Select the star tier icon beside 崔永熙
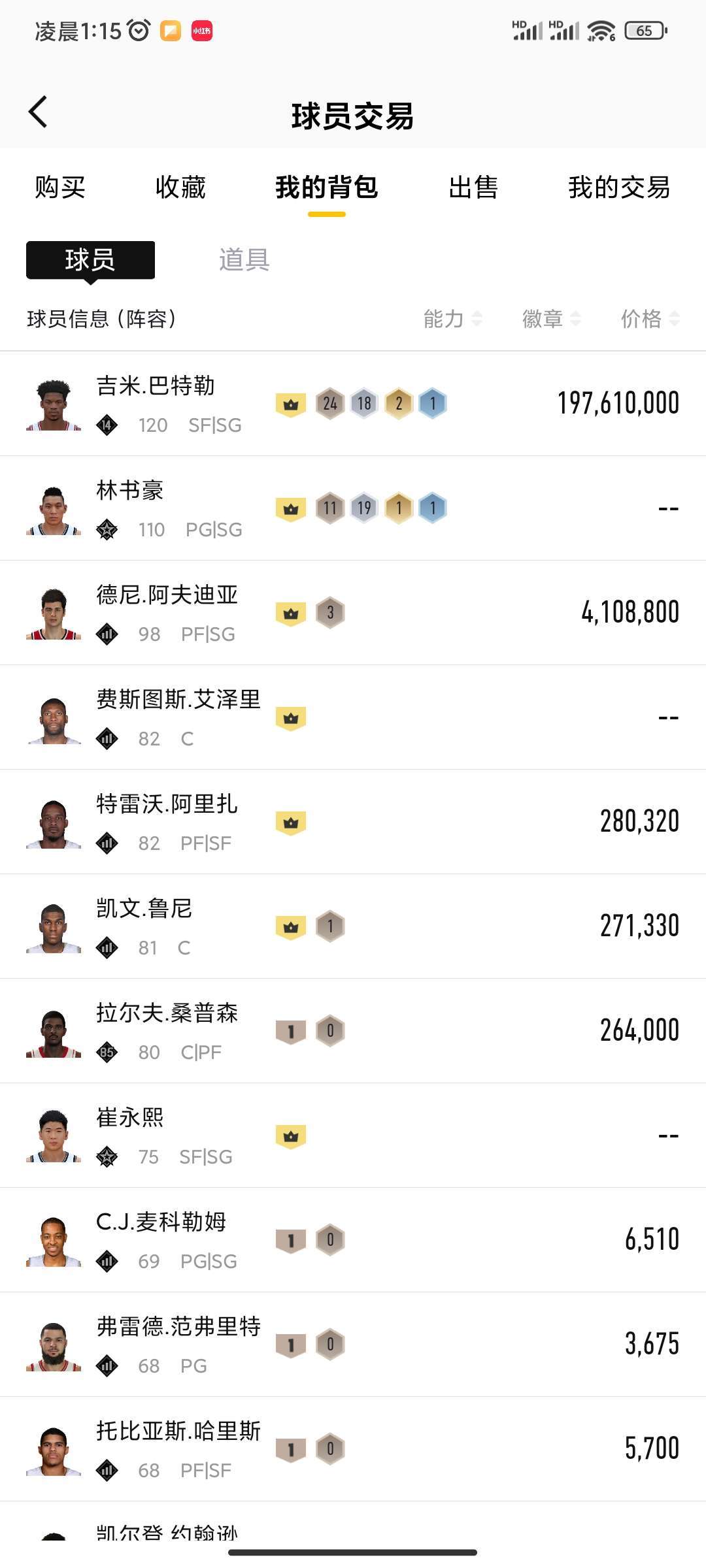Viewport: 706px width, 1568px height. click(x=107, y=1156)
